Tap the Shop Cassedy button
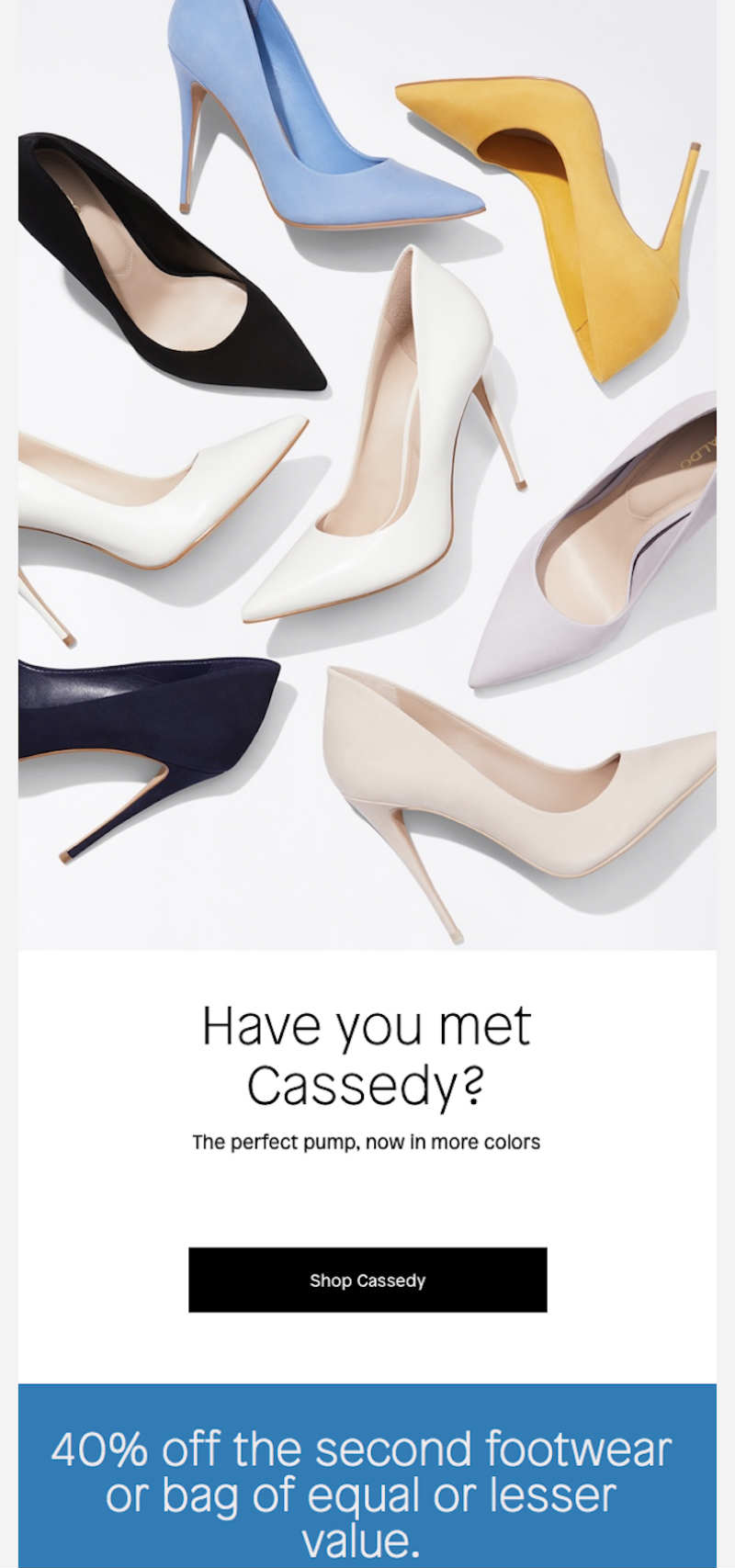The width and height of the screenshot is (735, 1568). pos(367,1280)
